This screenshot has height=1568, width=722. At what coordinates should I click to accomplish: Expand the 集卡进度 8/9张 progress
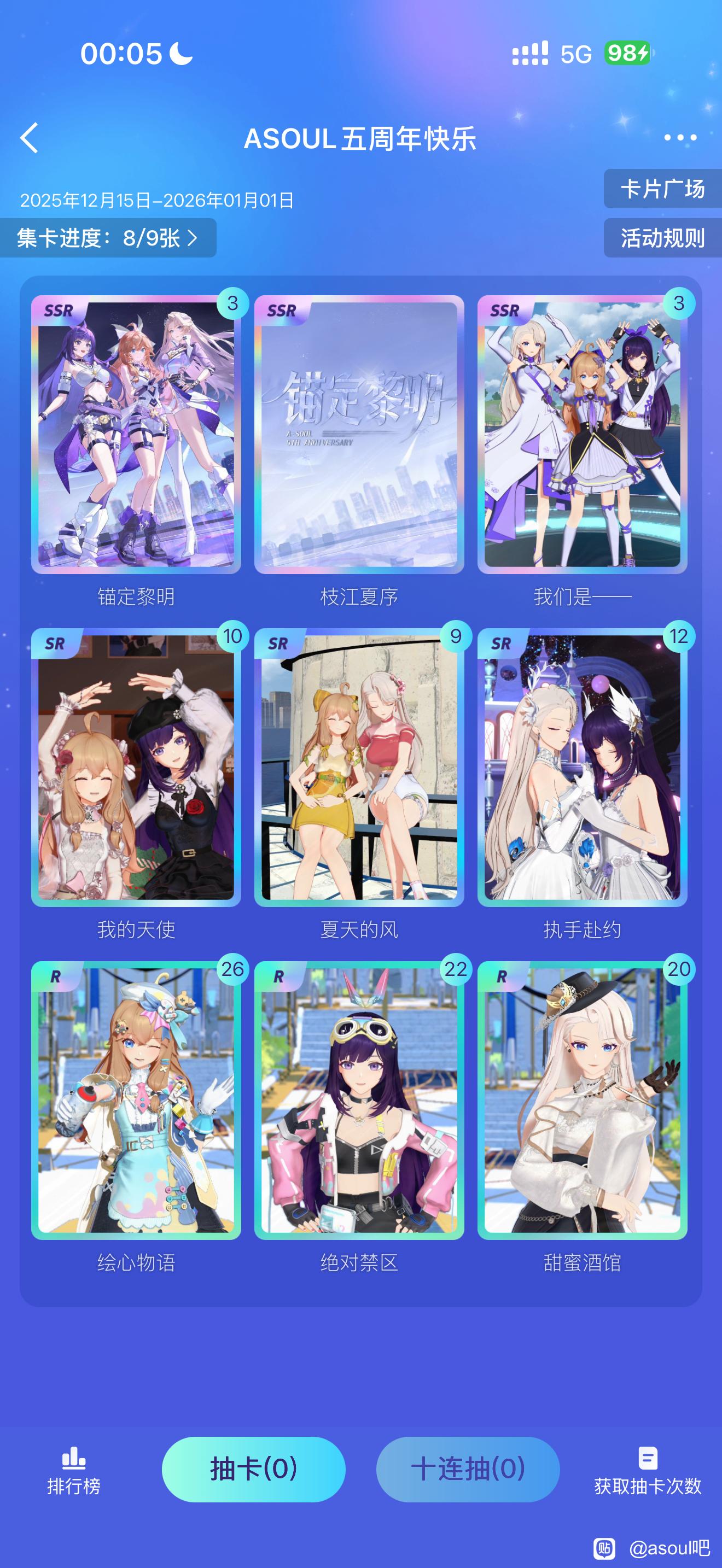point(108,238)
